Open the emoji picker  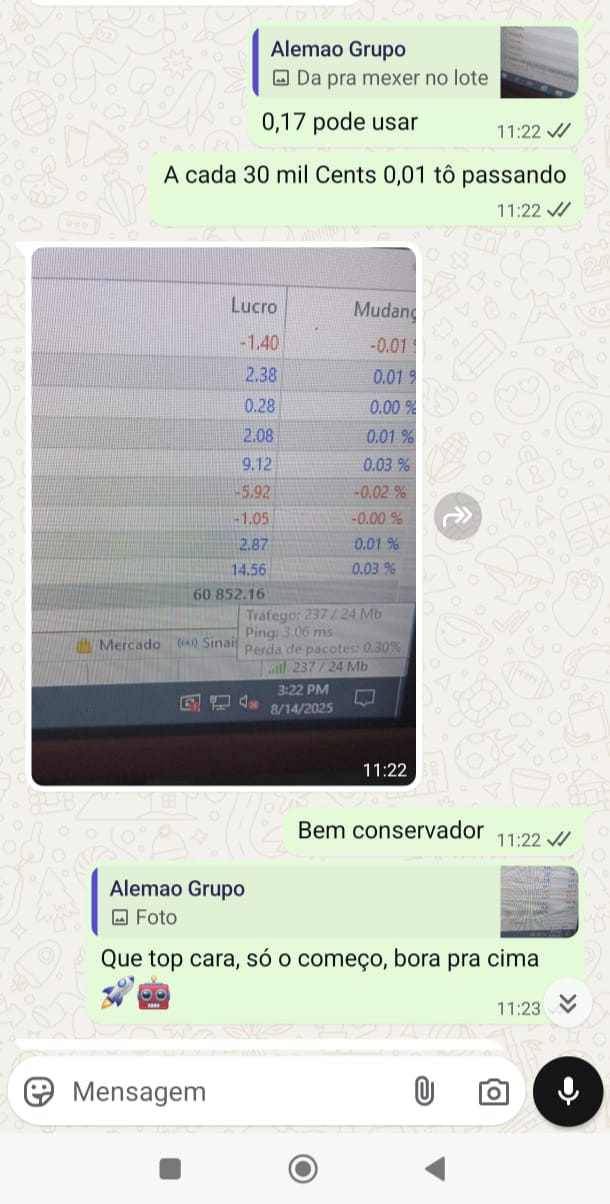pos(39,1092)
